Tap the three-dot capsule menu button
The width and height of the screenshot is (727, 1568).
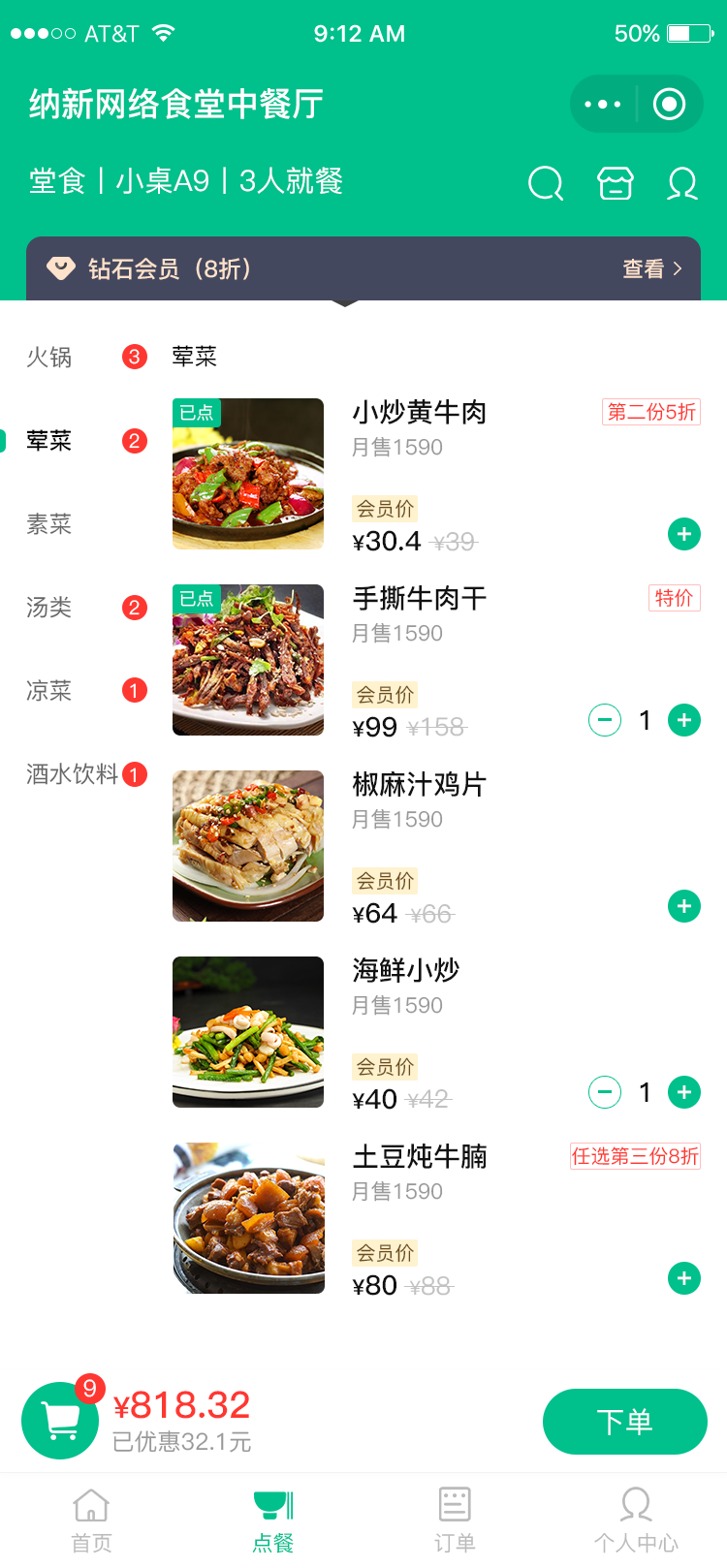603,104
